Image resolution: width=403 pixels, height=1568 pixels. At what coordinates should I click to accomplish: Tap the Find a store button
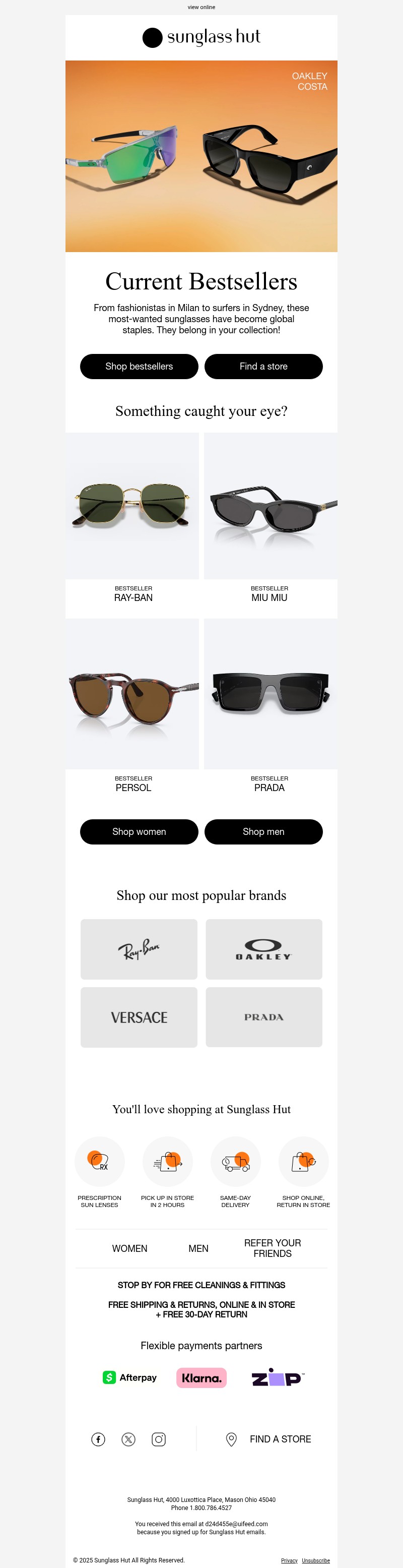pos(263,367)
